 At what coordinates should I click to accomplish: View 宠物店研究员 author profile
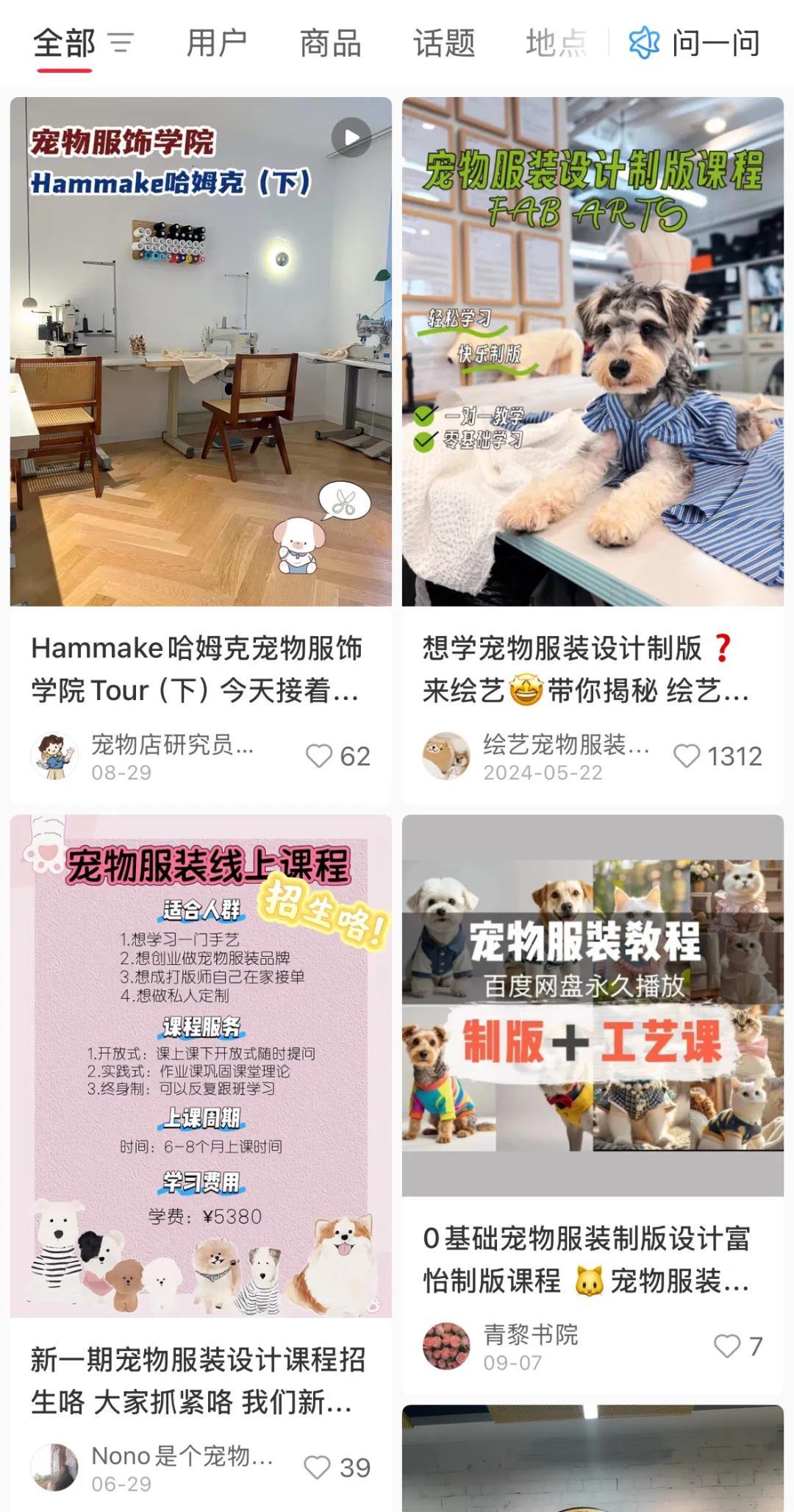tap(55, 756)
